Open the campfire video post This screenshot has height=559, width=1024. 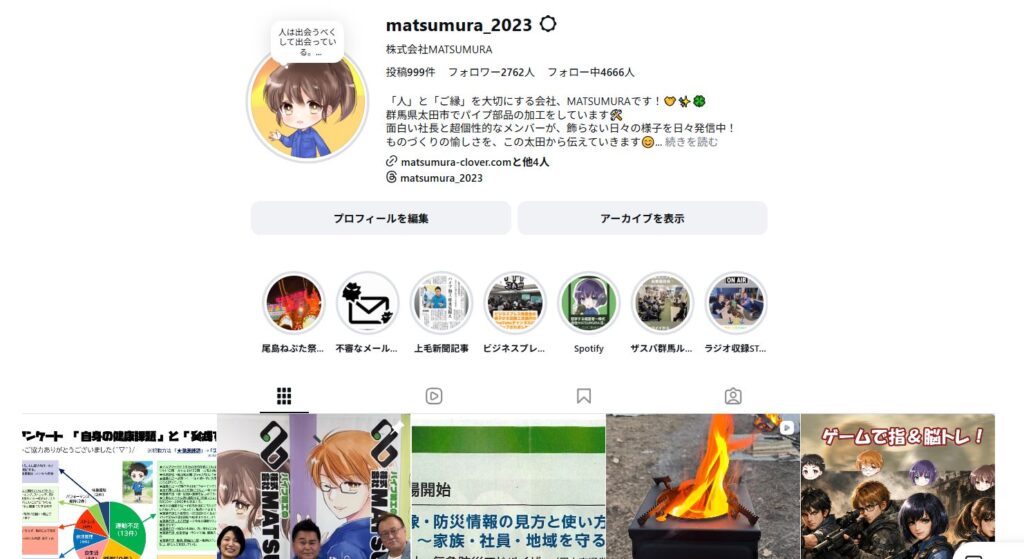click(x=702, y=487)
